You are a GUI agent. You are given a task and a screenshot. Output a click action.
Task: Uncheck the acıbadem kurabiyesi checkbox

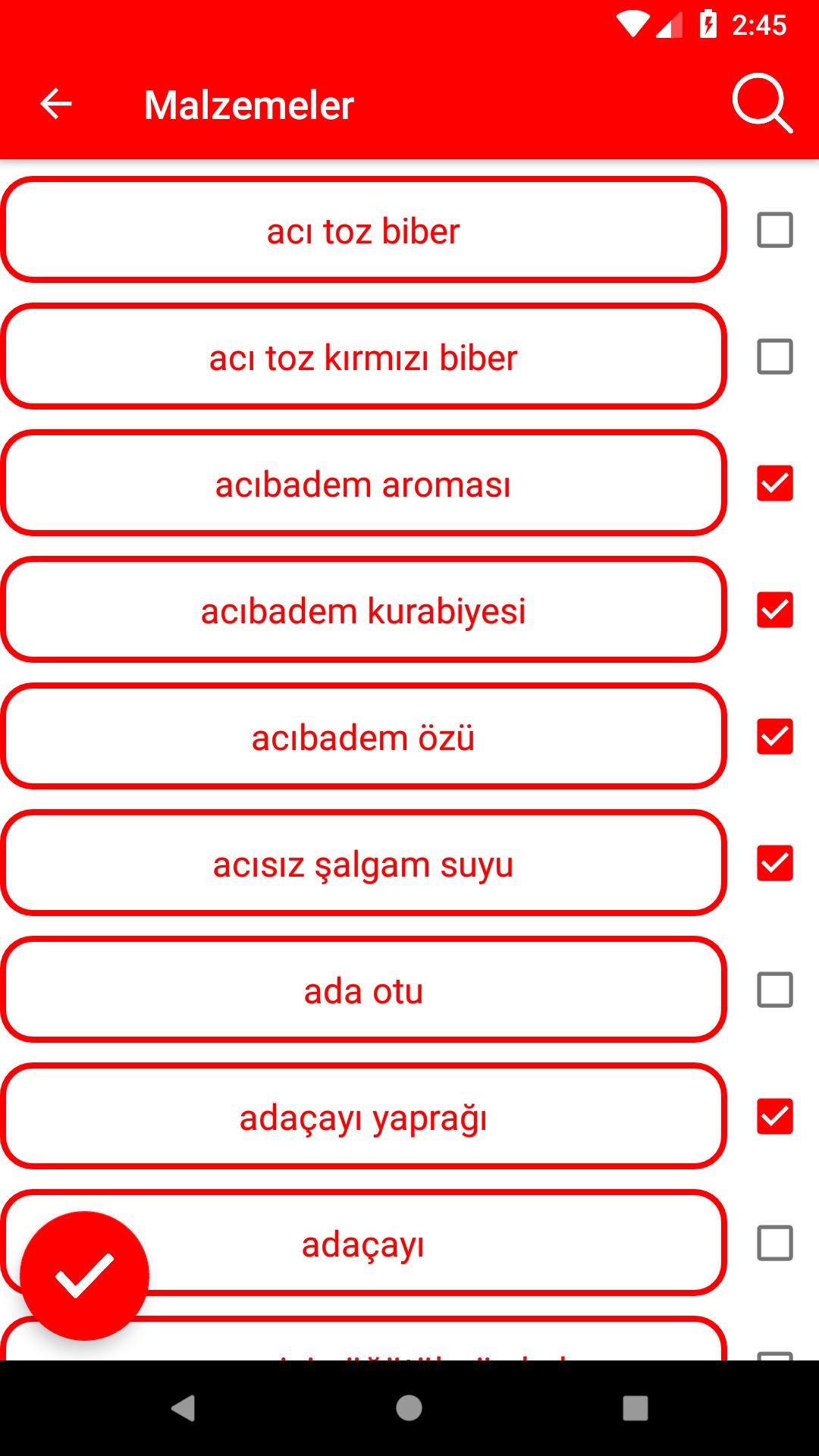pos(773,610)
